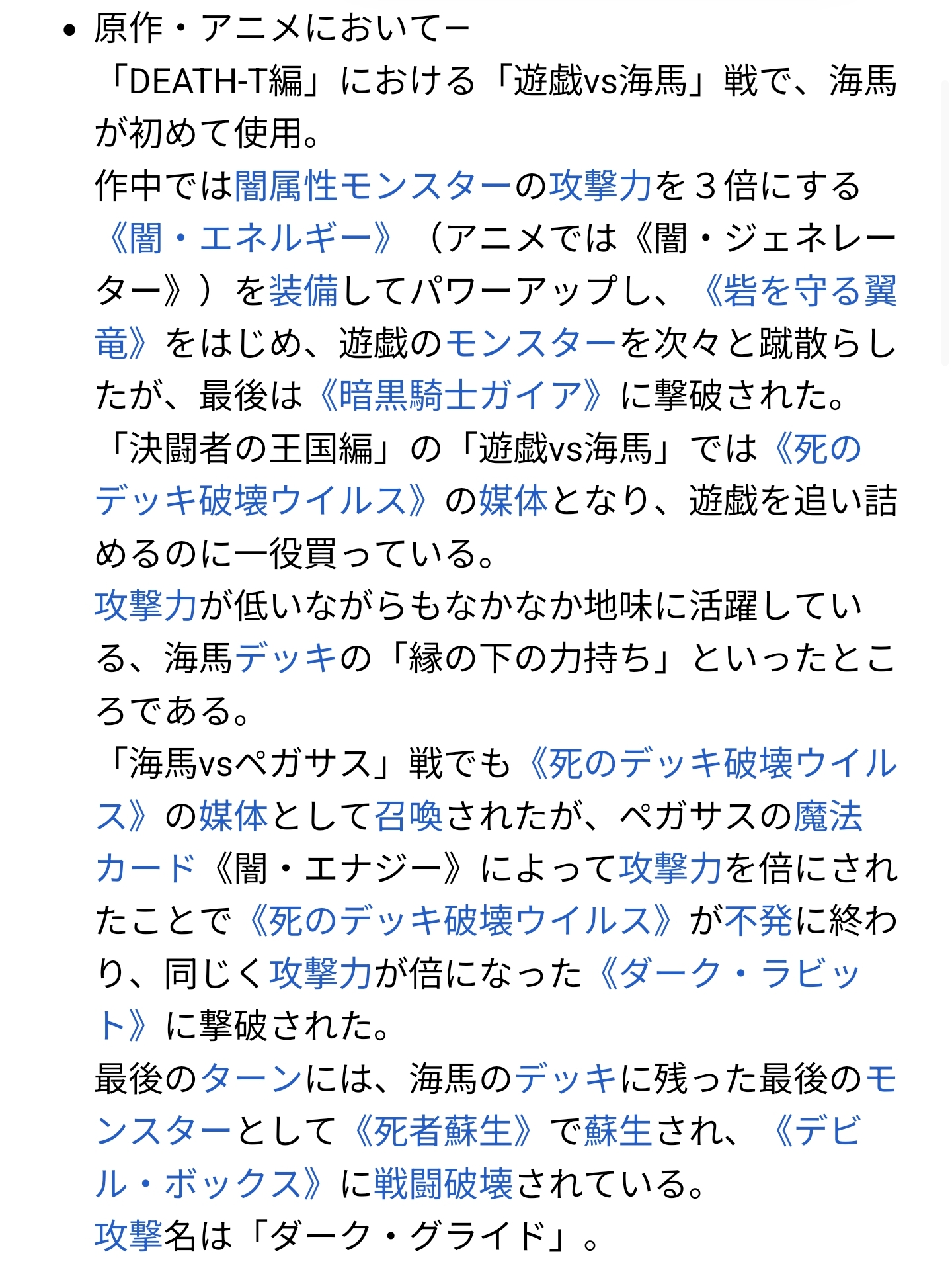Open the 不発 link
Viewport: 952px width, 1266px height.
[x=758, y=921]
